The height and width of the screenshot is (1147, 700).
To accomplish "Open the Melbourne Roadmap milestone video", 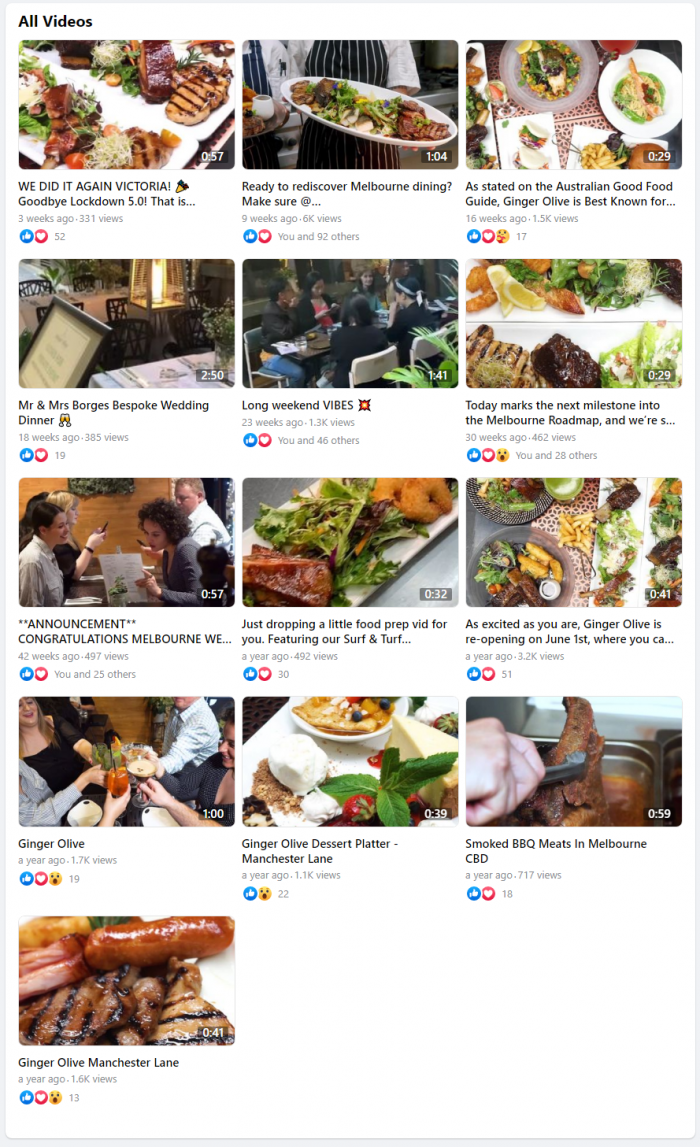I will (573, 323).
